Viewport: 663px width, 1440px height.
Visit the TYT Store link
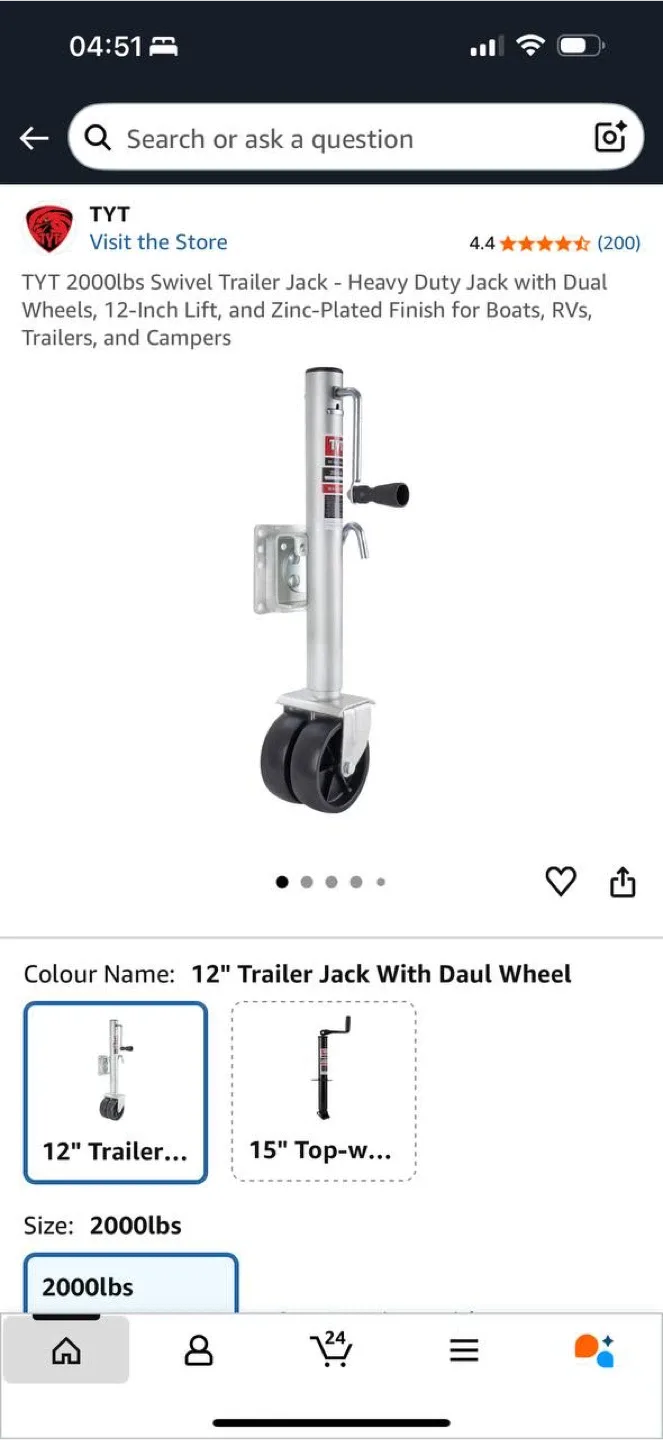[158, 242]
